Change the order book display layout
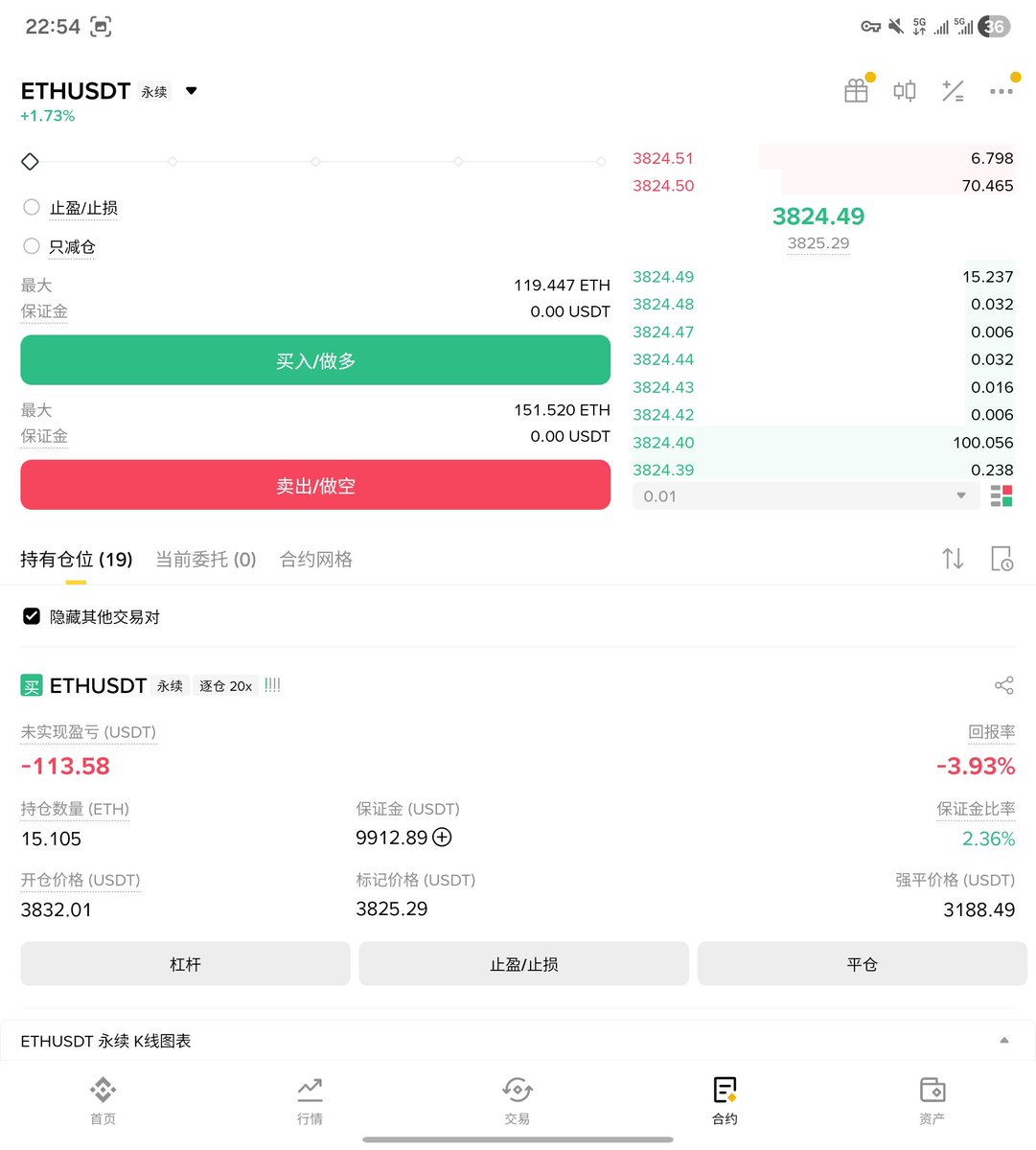The height and width of the screenshot is (1150, 1036). pyautogui.click(x=1001, y=495)
